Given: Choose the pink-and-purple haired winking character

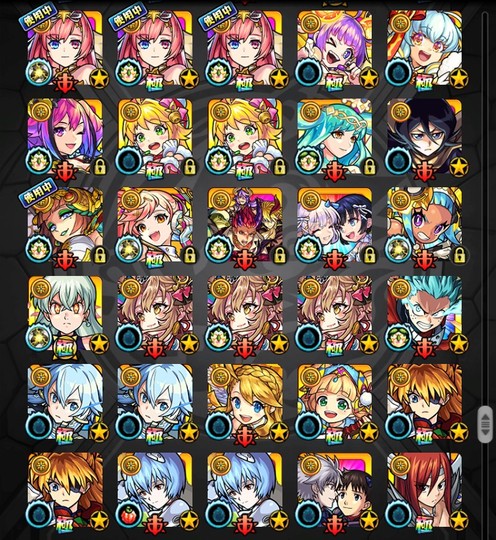Looking at the screenshot, I should click(x=65, y=136).
